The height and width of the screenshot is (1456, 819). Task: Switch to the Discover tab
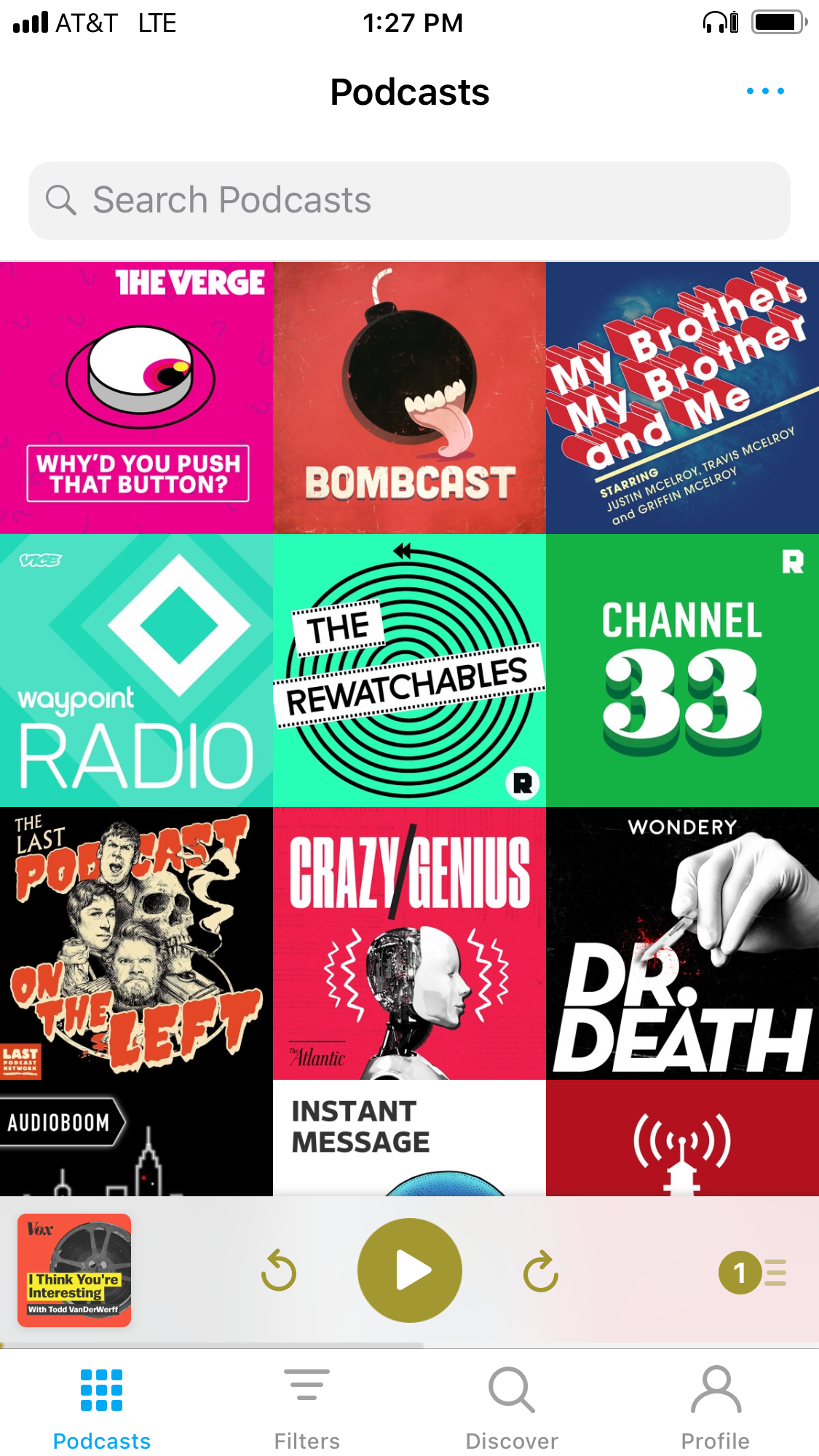pyautogui.click(x=512, y=1408)
